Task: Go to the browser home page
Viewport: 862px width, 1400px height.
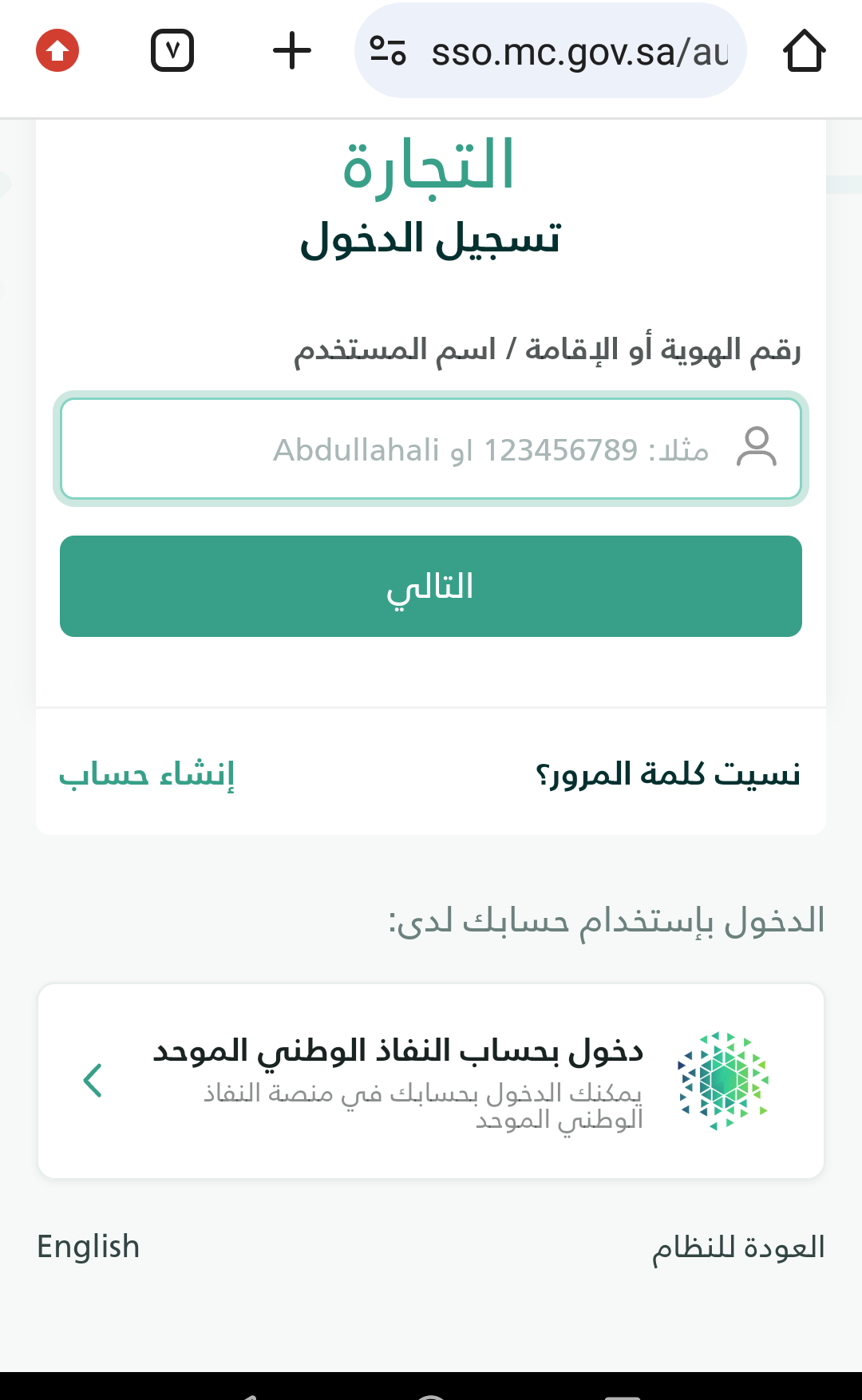Action: click(804, 51)
